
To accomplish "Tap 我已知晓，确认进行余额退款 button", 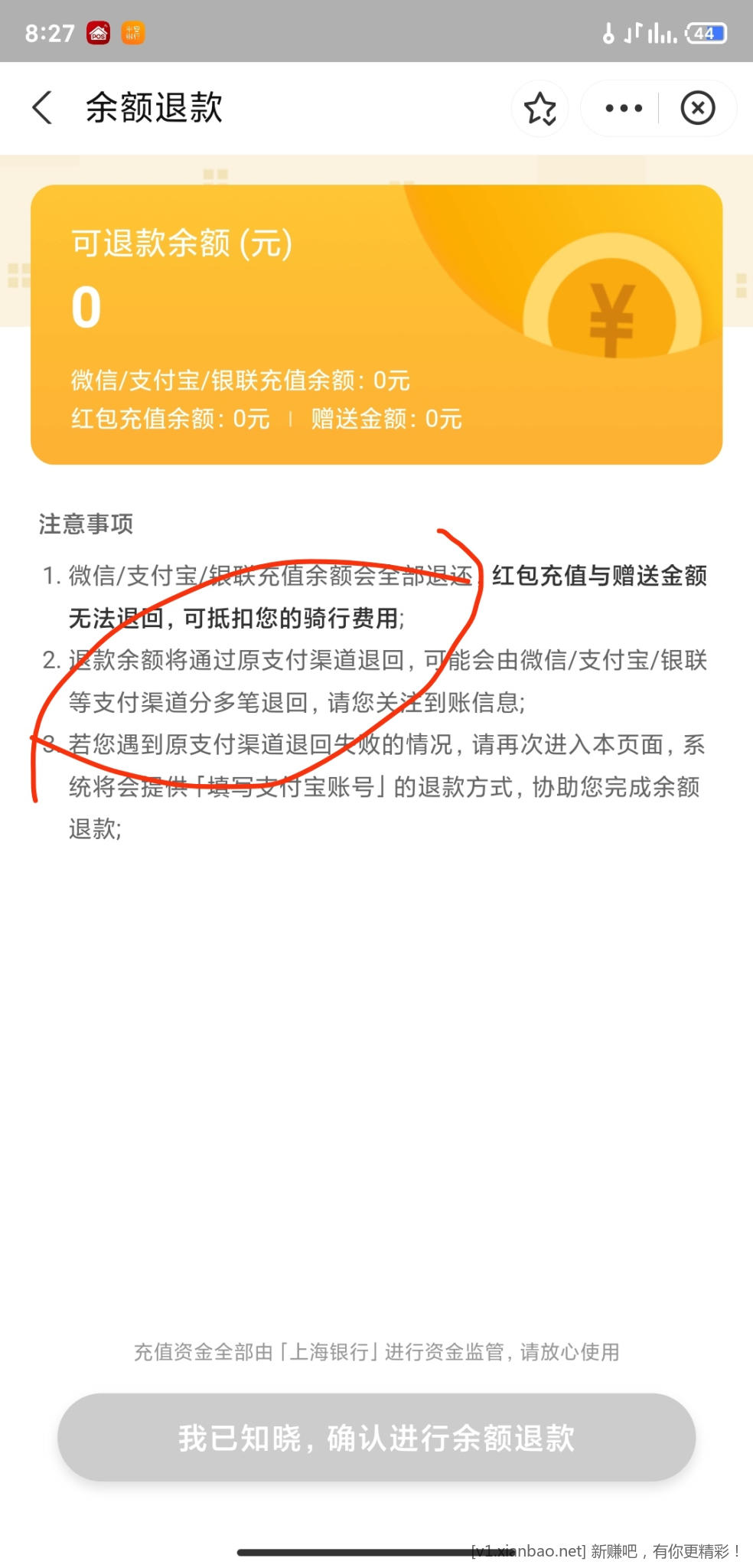I will coord(376,1437).
